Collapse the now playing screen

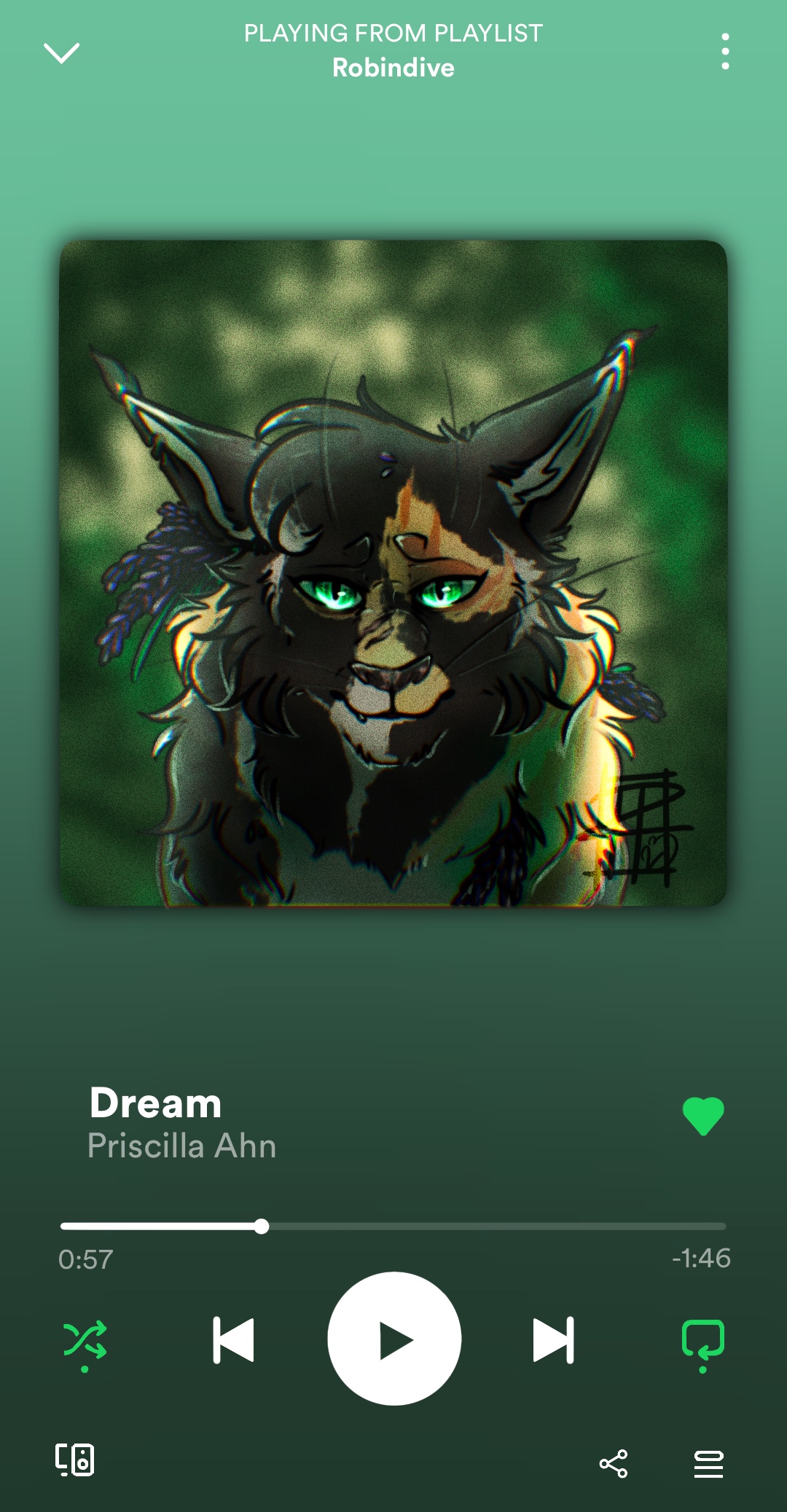[x=61, y=52]
